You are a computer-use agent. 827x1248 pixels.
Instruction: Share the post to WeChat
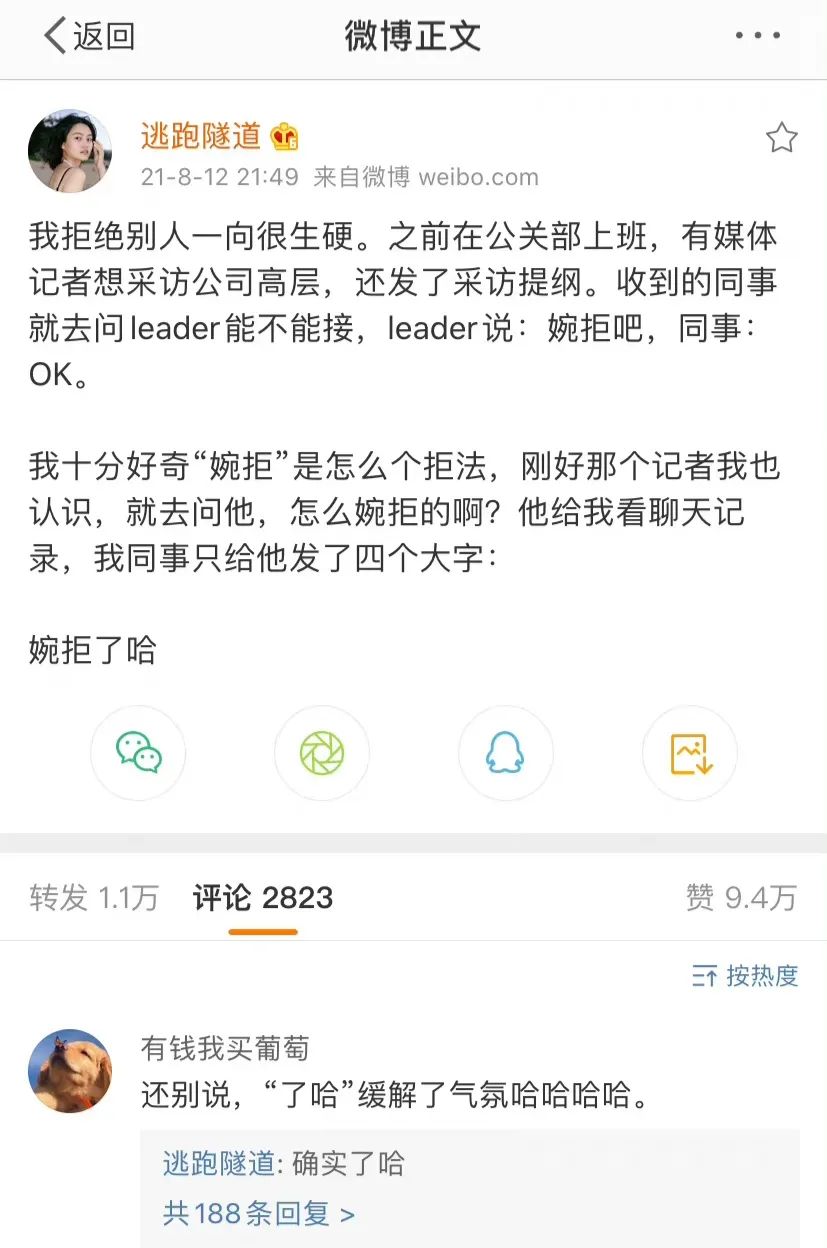point(138,754)
